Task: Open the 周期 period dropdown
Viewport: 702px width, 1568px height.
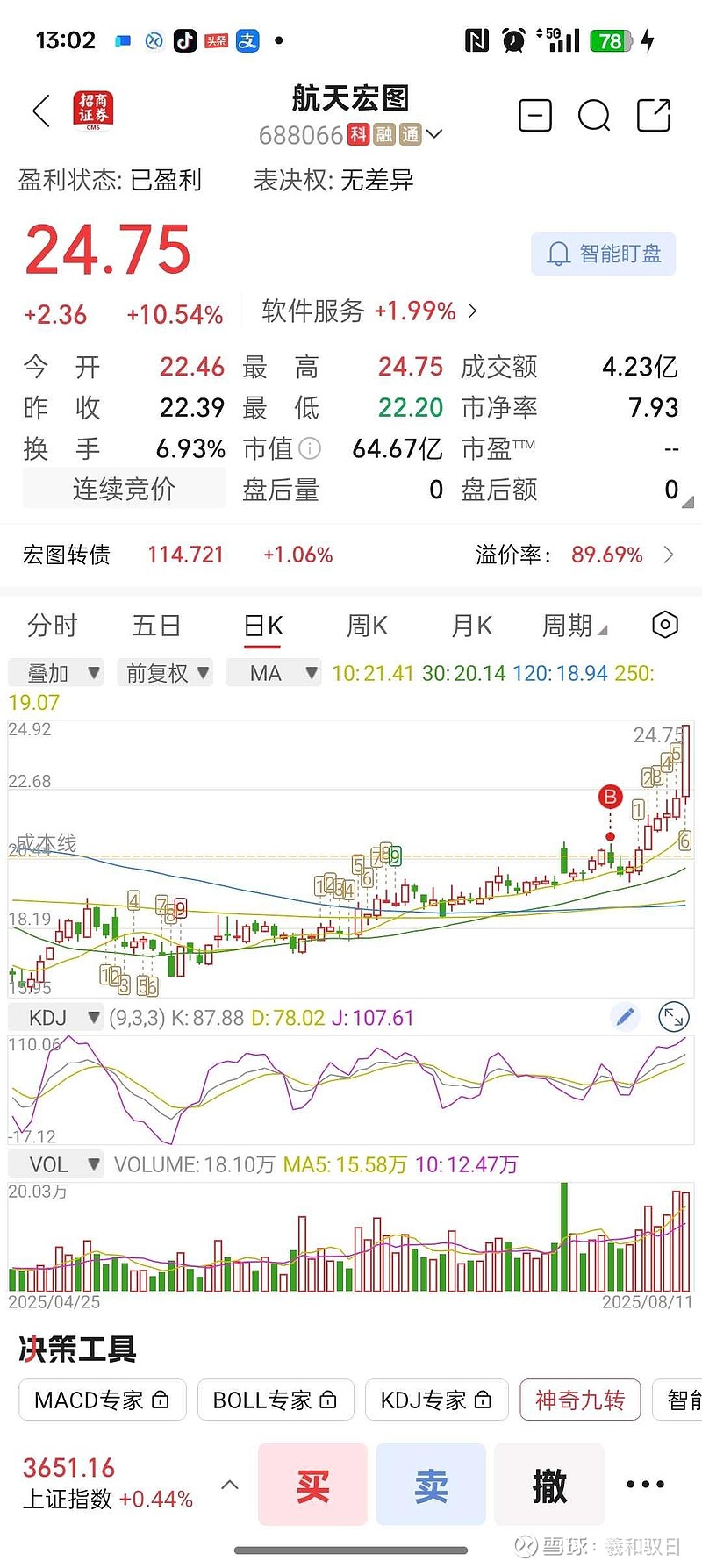Action: (x=575, y=626)
